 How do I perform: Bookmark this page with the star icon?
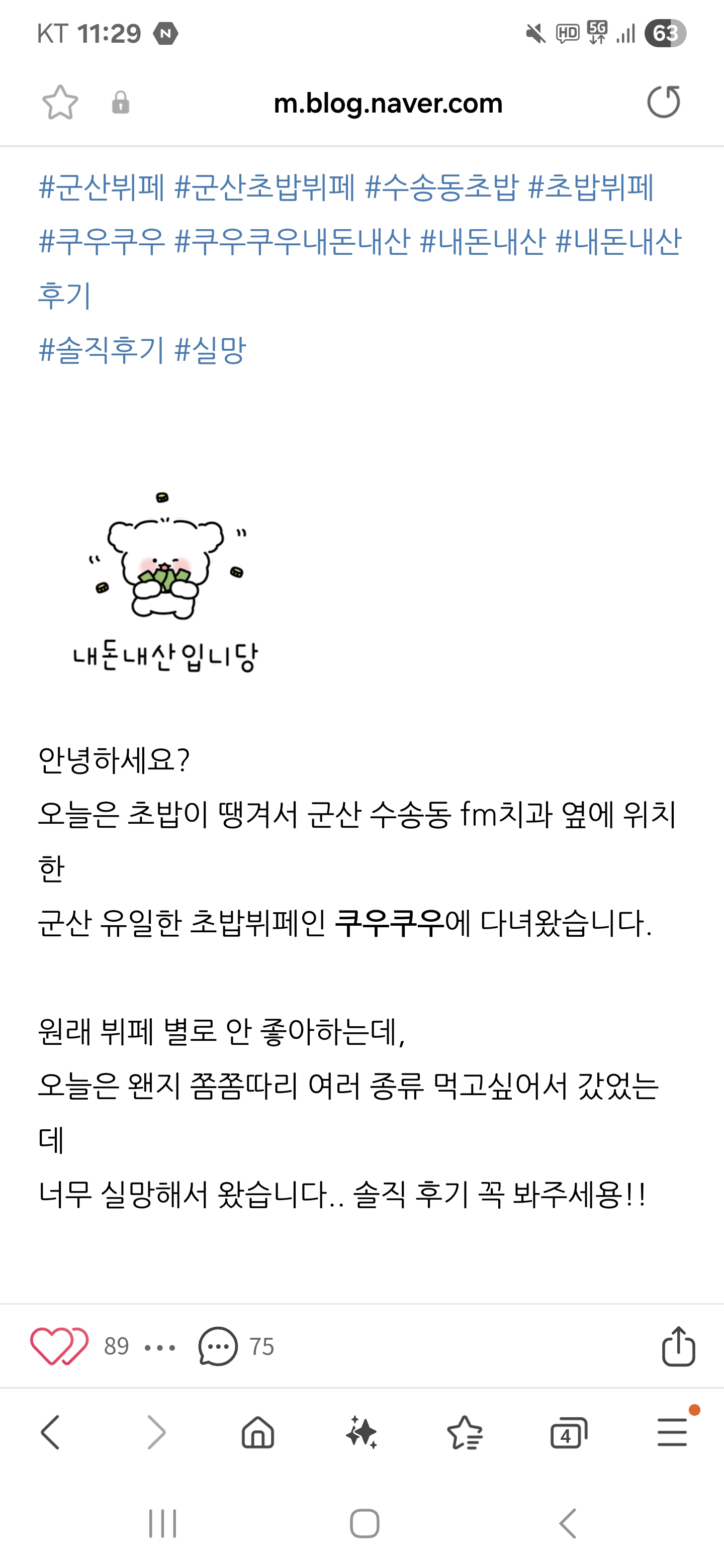pyautogui.click(x=60, y=102)
